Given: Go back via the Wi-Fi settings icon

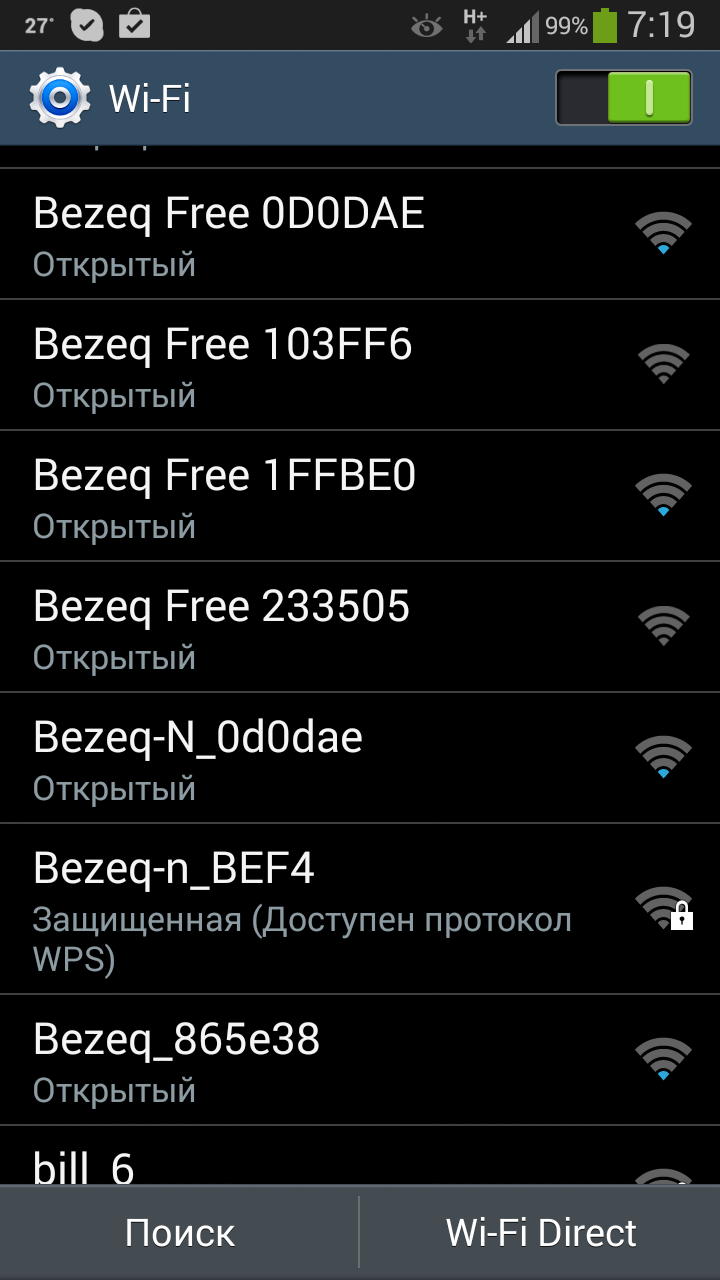Looking at the screenshot, I should tap(60, 98).
